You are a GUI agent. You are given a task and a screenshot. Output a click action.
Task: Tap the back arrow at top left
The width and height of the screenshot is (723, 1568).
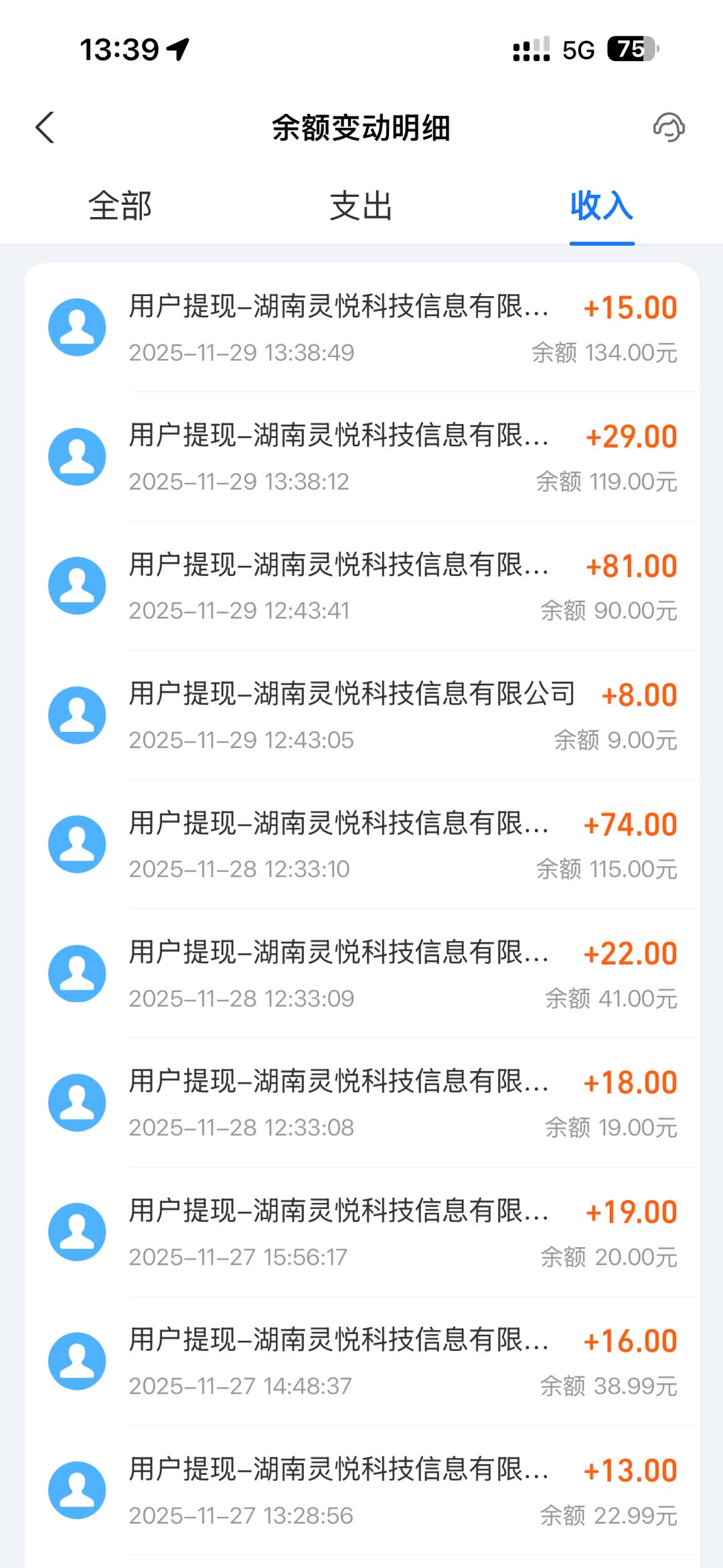(45, 127)
